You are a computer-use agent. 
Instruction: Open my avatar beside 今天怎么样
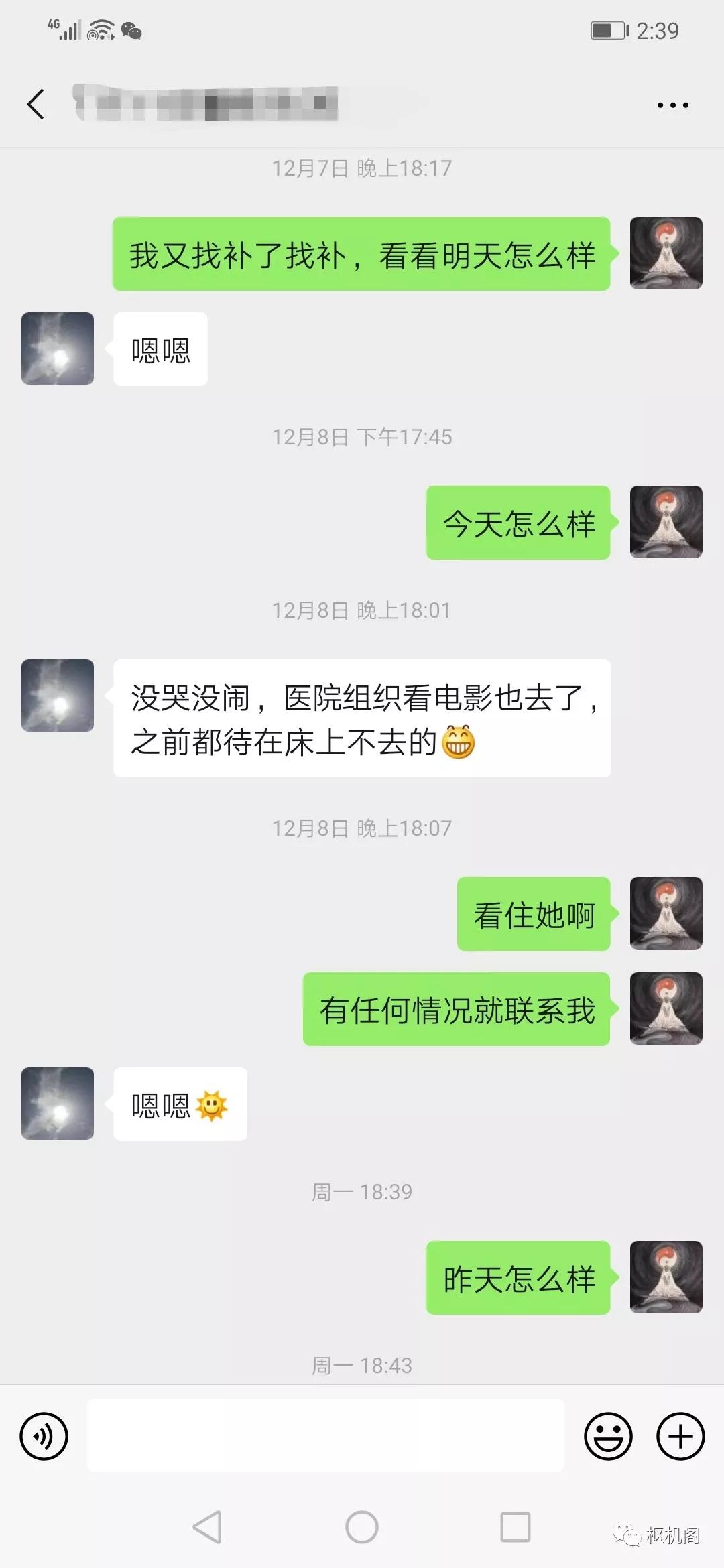click(x=666, y=522)
